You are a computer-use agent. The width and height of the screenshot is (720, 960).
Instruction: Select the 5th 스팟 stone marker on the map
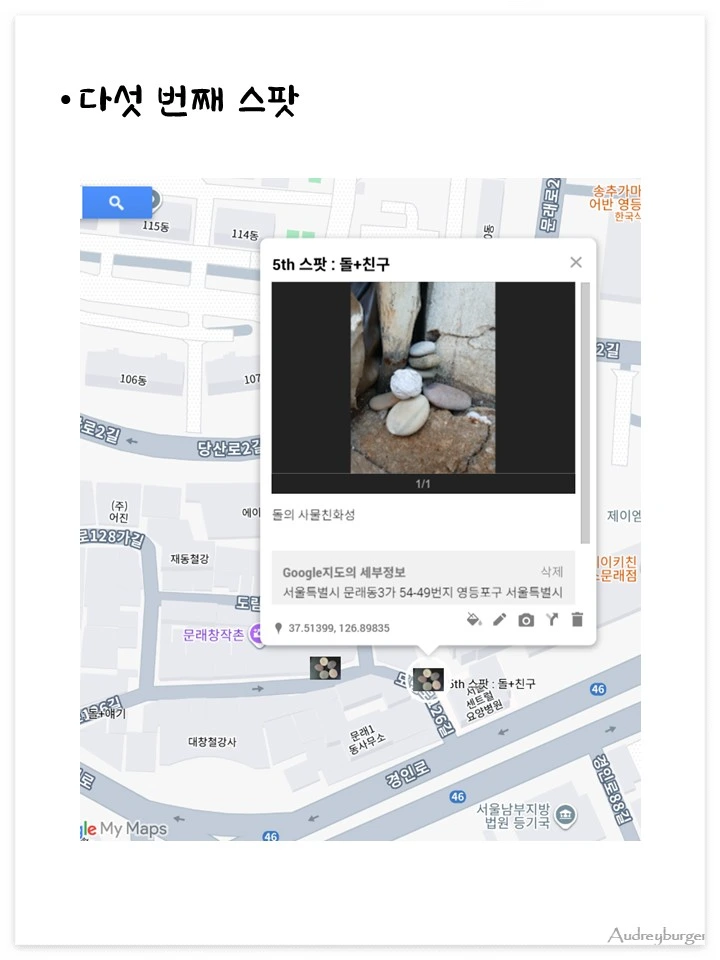[430, 678]
